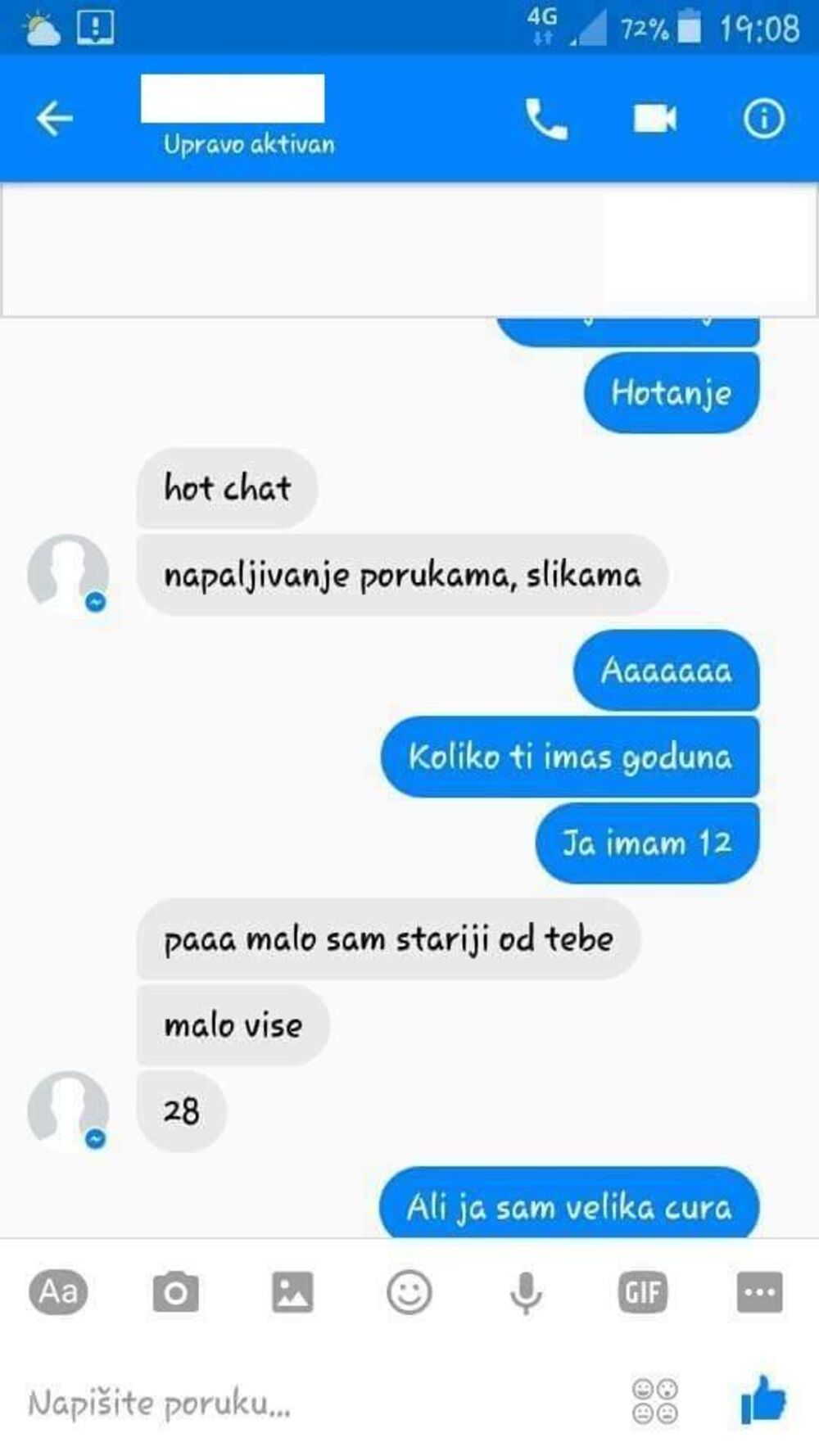Record a voice message with the microphone
Image resolution: width=819 pixels, height=1456 pixels.
point(526,1292)
